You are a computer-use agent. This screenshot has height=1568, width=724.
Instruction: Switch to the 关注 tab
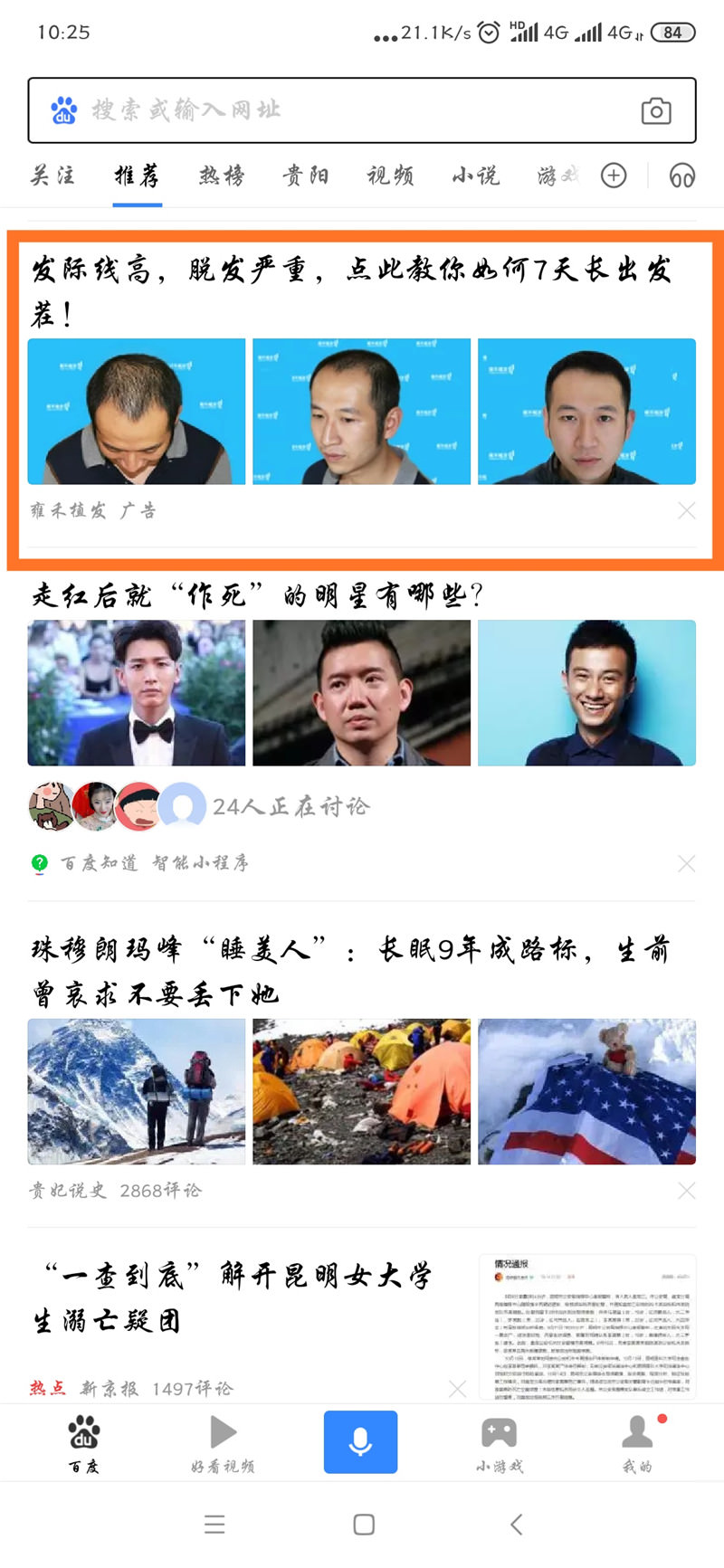[53, 176]
